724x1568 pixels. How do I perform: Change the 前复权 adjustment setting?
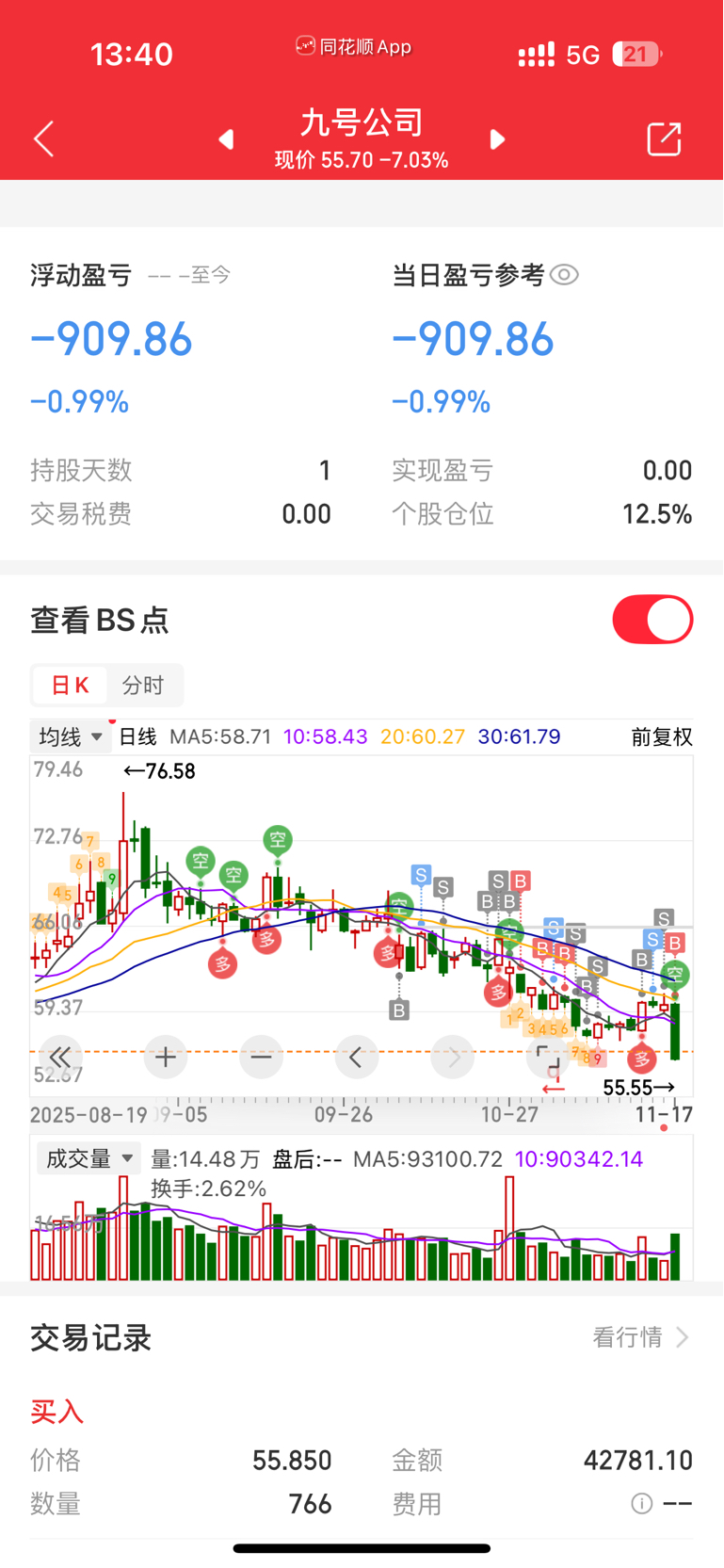coord(662,736)
